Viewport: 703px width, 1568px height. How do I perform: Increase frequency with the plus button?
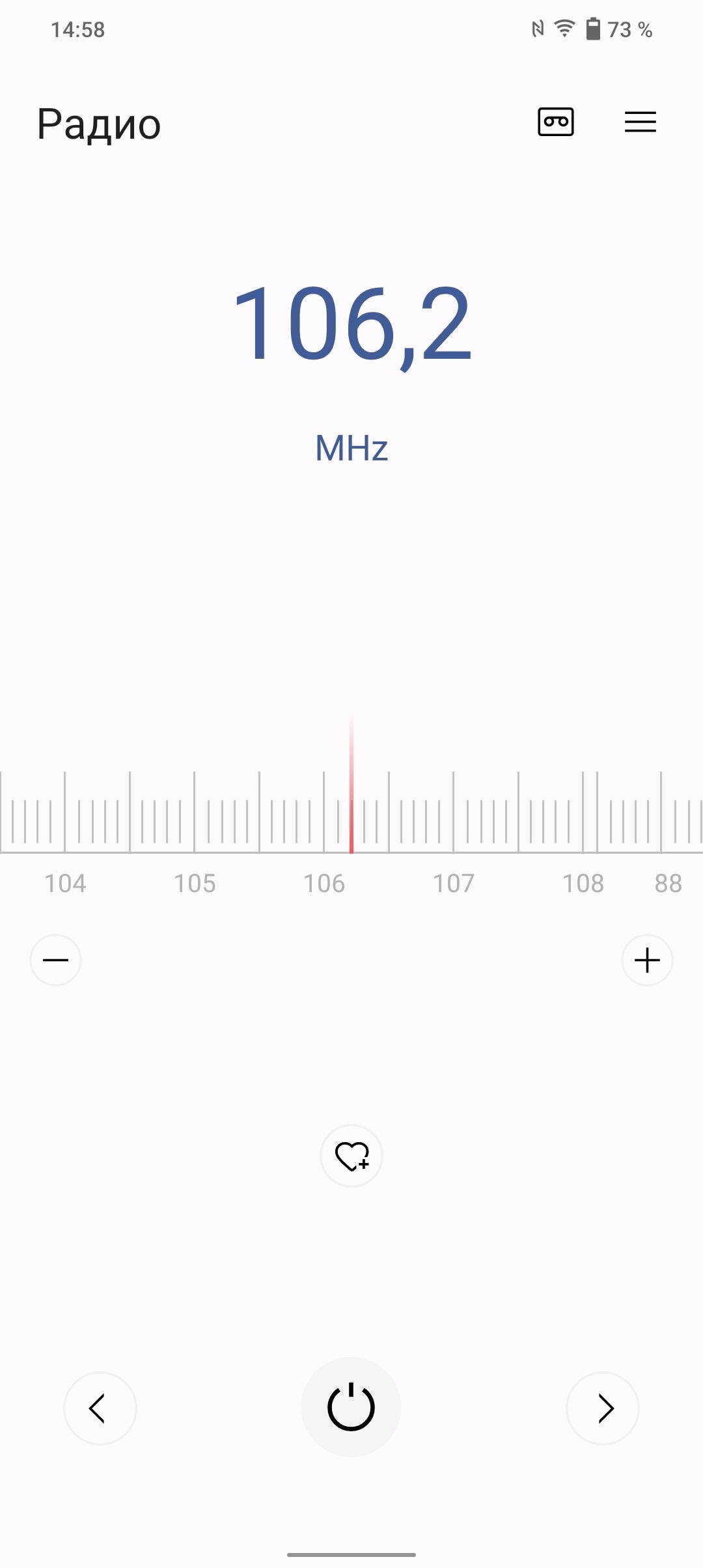click(647, 960)
